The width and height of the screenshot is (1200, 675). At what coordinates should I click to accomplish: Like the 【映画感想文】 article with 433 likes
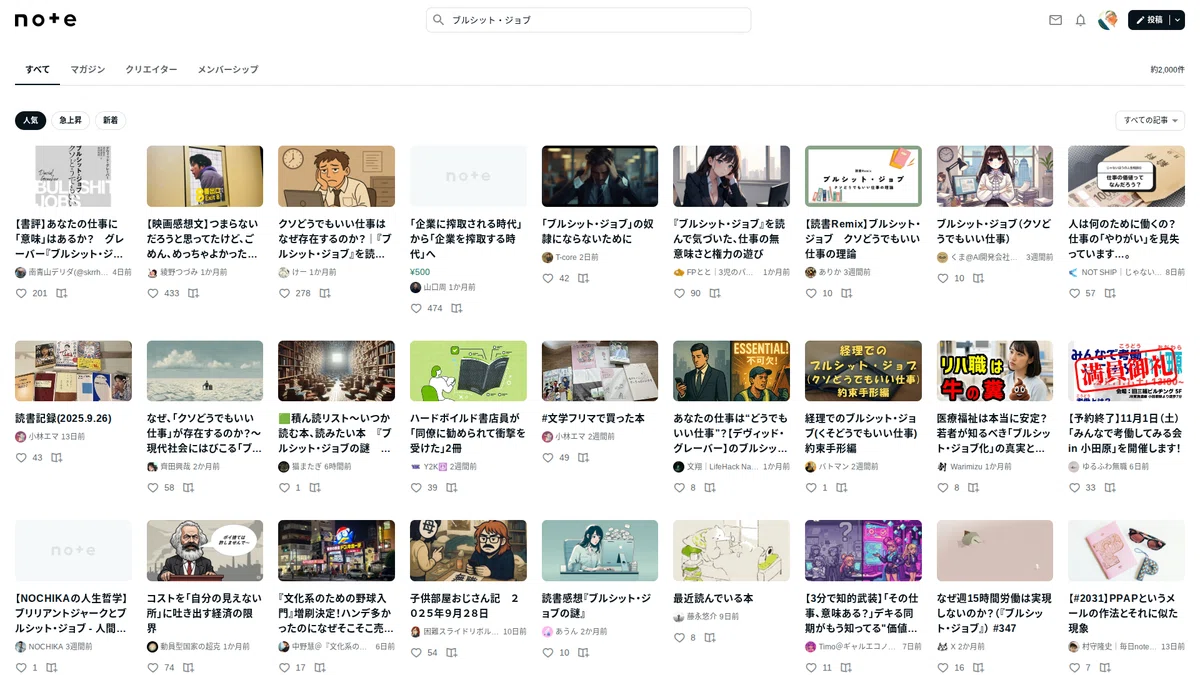pos(153,293)
